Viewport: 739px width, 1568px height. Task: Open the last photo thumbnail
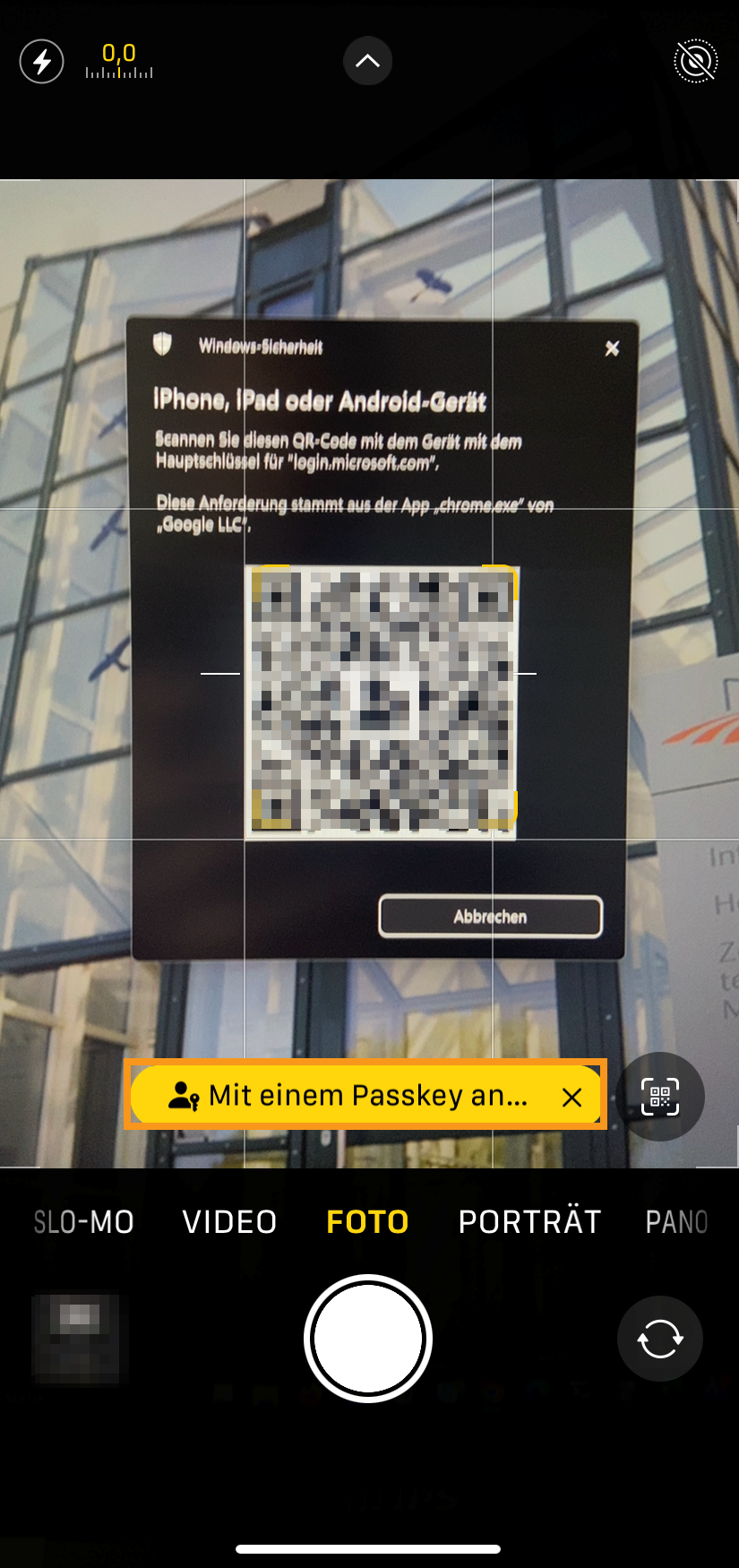pyautogui.click(x=80, y=1338)
